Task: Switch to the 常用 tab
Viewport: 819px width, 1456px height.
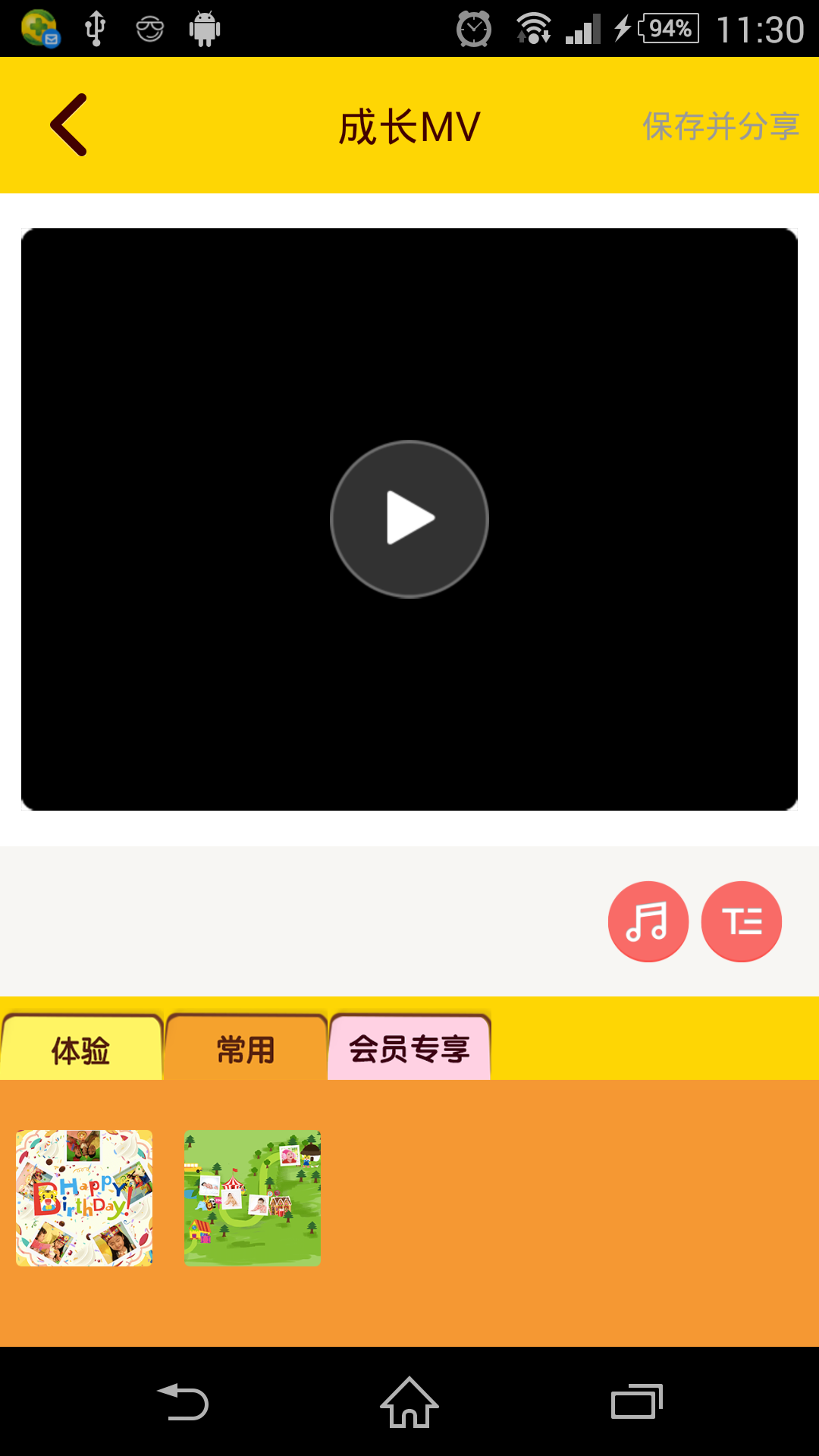Action: 246,1050
